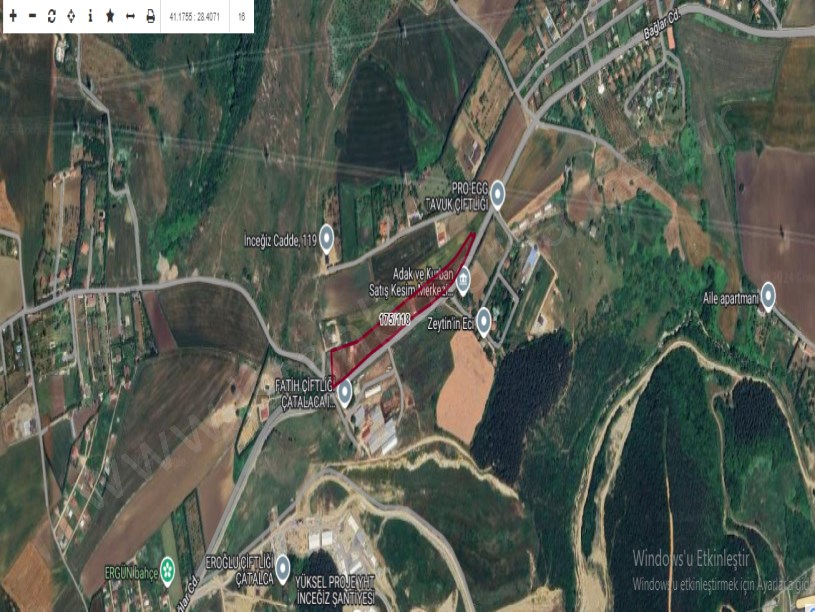Image resolution: width=815 pixels, height=612 pixels.
Task: Add location to favorites star
Action: (110, 17)
